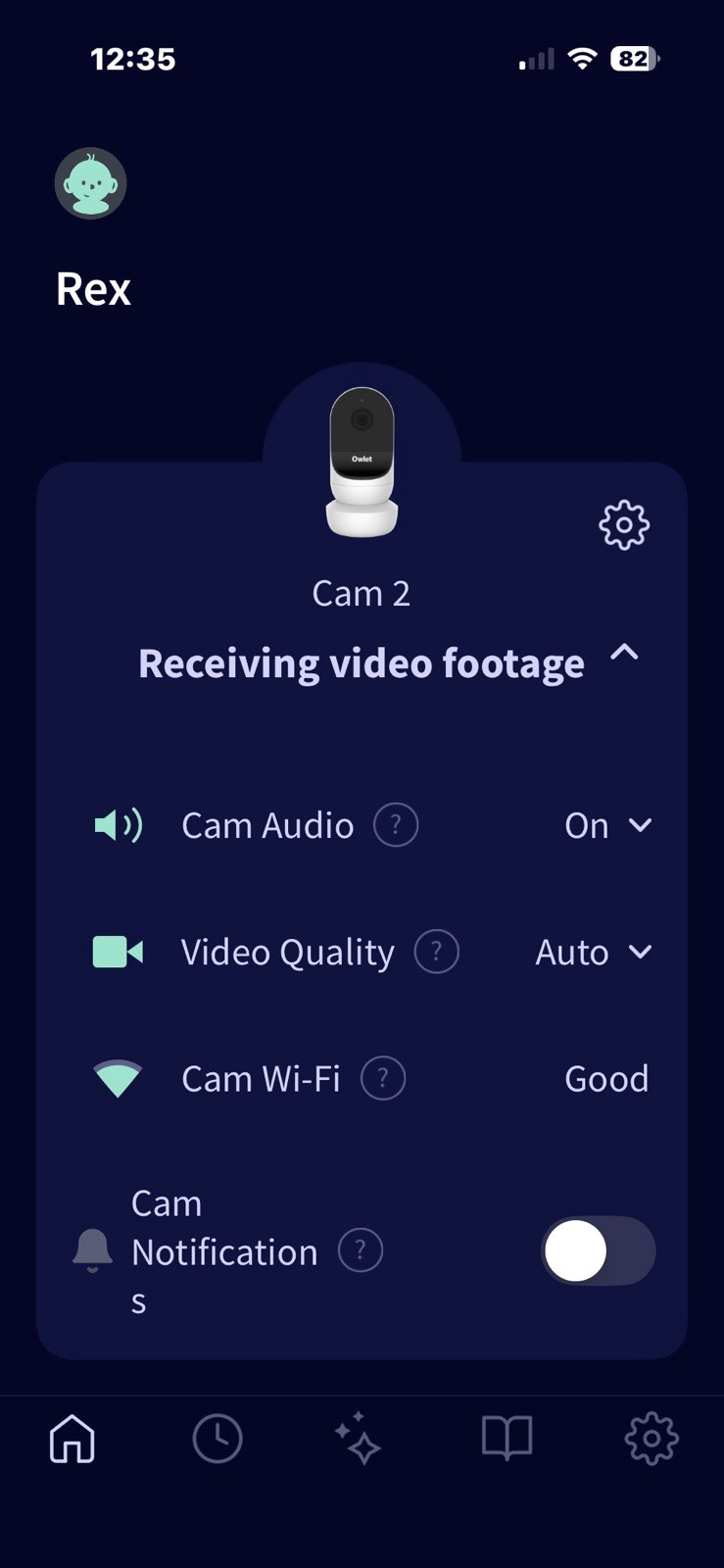724x1568 pixels.
Task: View Cam Wi-Fi help info
Action: [383, 1078]
